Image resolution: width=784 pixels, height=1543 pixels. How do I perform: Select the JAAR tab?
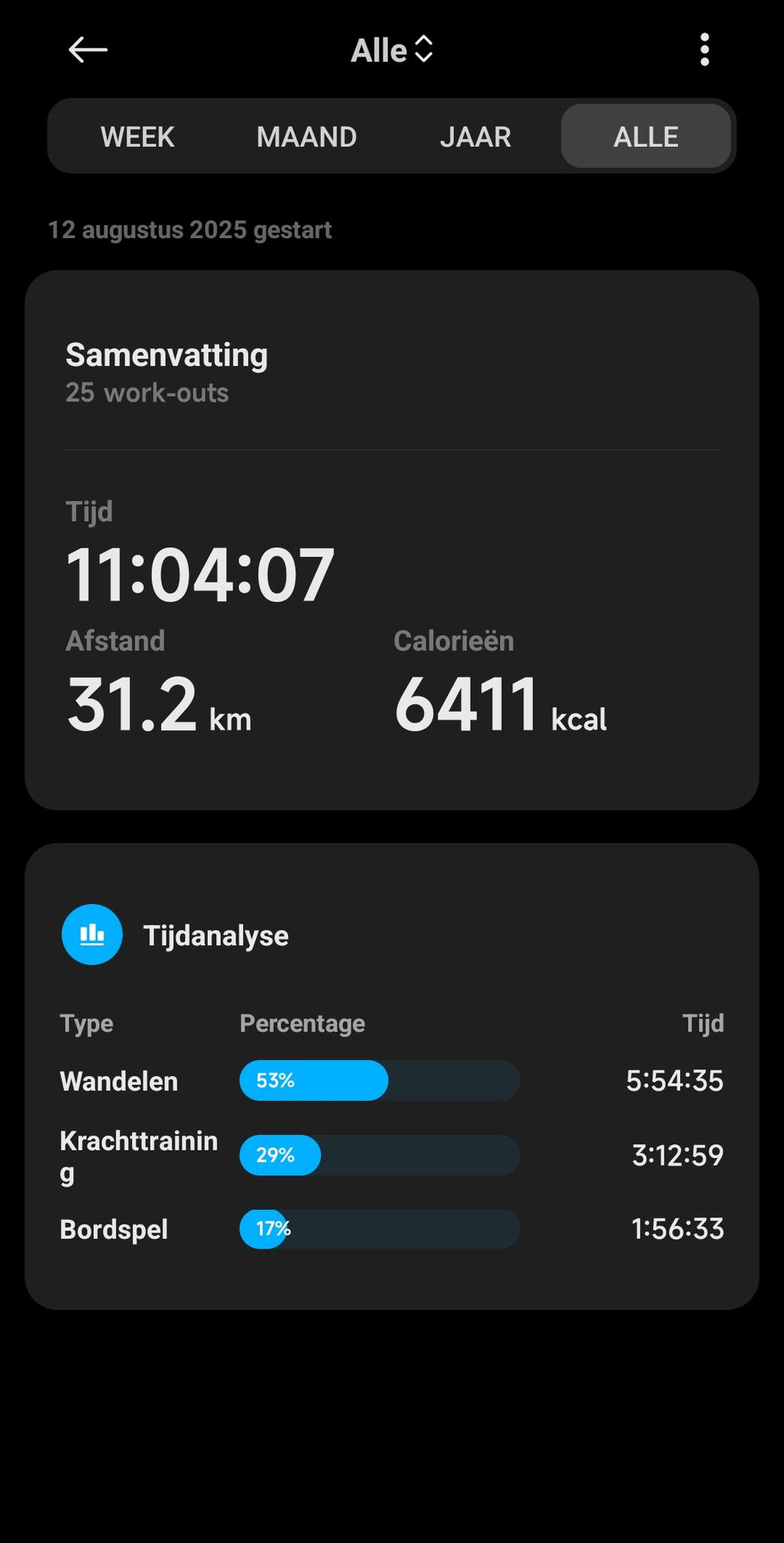click(475, 136)
